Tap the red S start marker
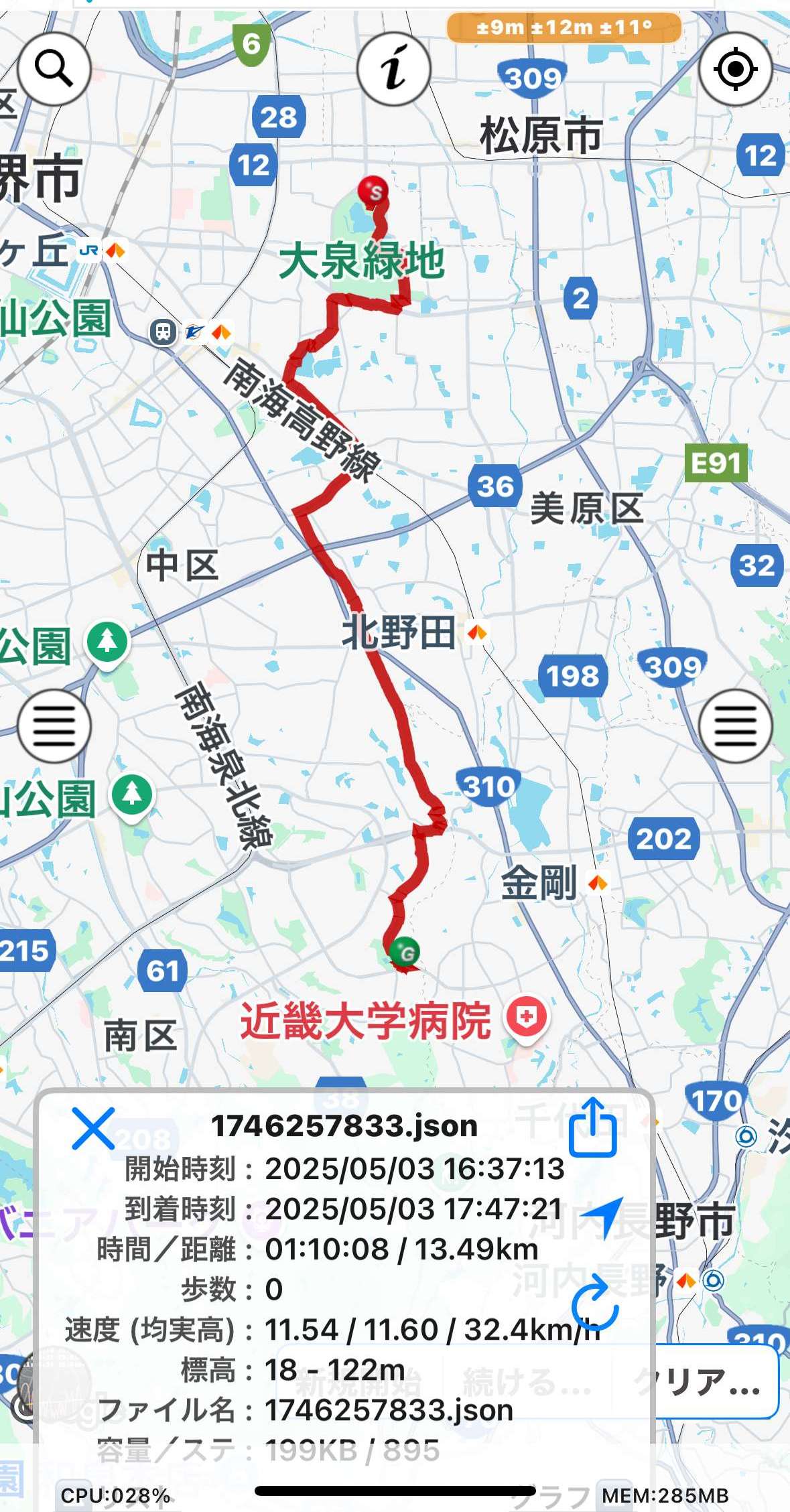 pos(374,192)
